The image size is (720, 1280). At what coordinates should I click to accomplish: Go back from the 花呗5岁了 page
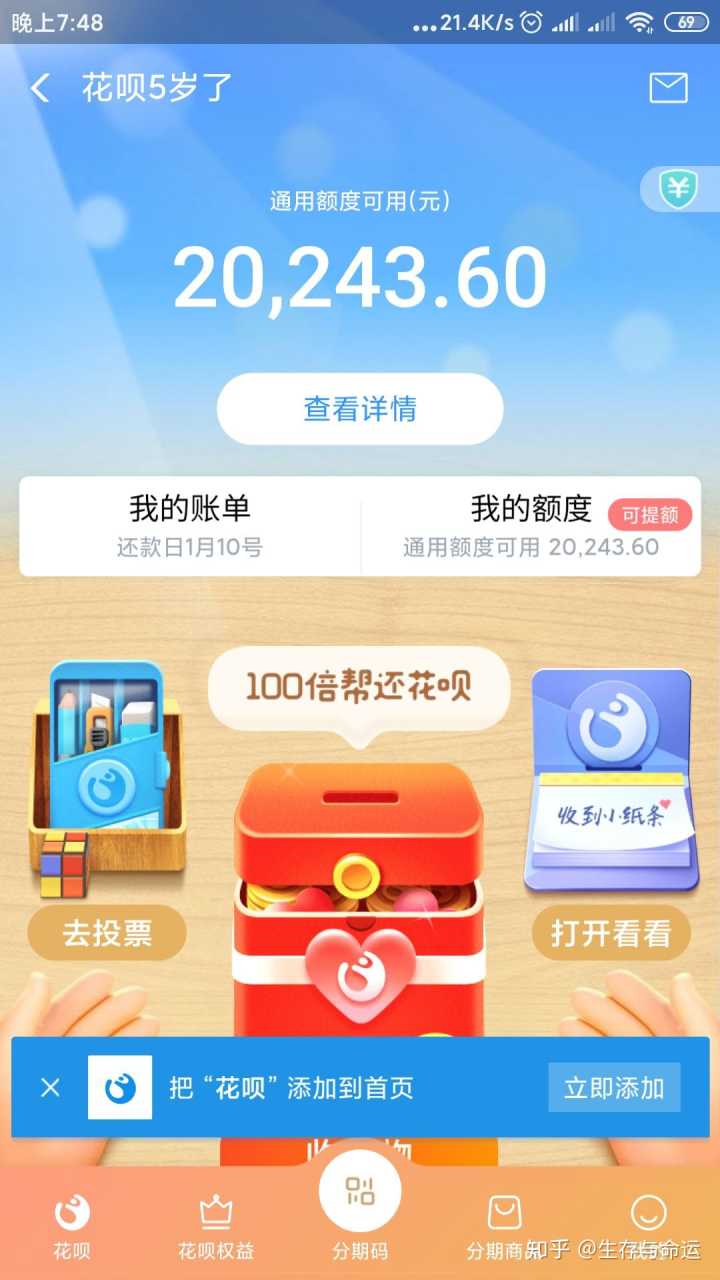pyautogui.click(x=40, y=88)
